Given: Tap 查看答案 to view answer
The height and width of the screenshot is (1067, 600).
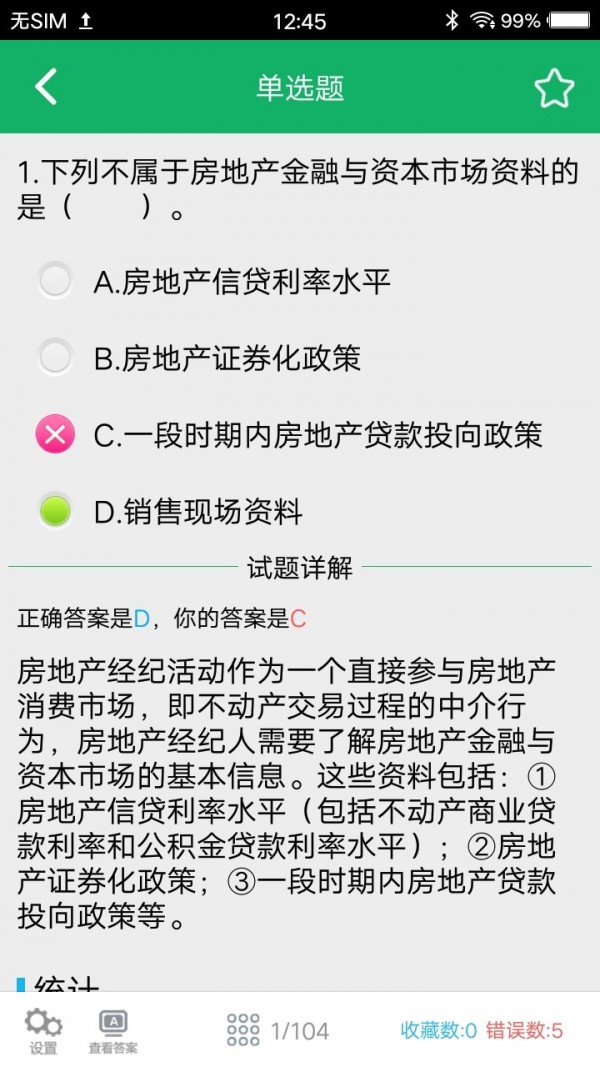Looking at the screenshot, I should (x=113, y=1031).
